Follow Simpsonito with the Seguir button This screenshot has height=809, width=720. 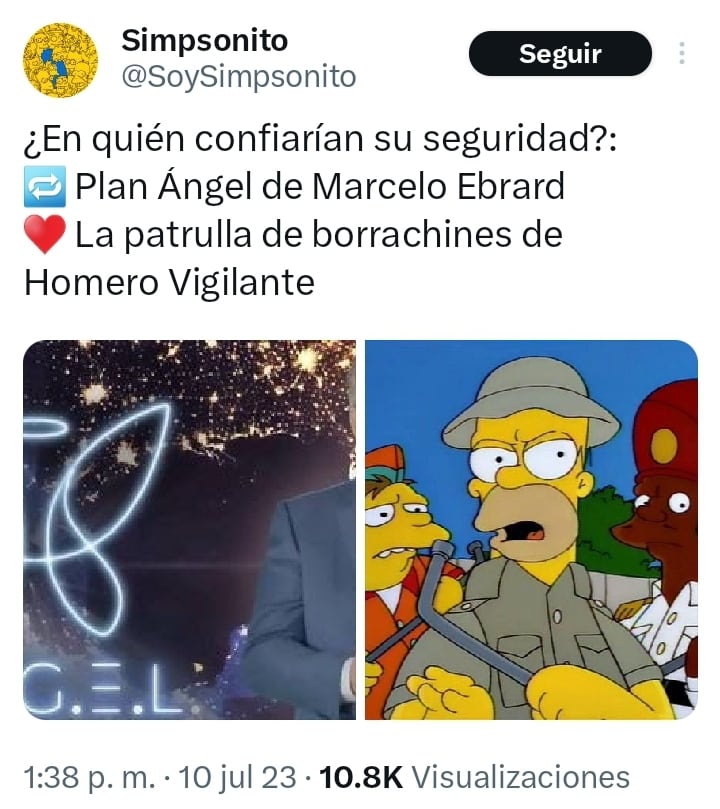[x=560, y=54]
